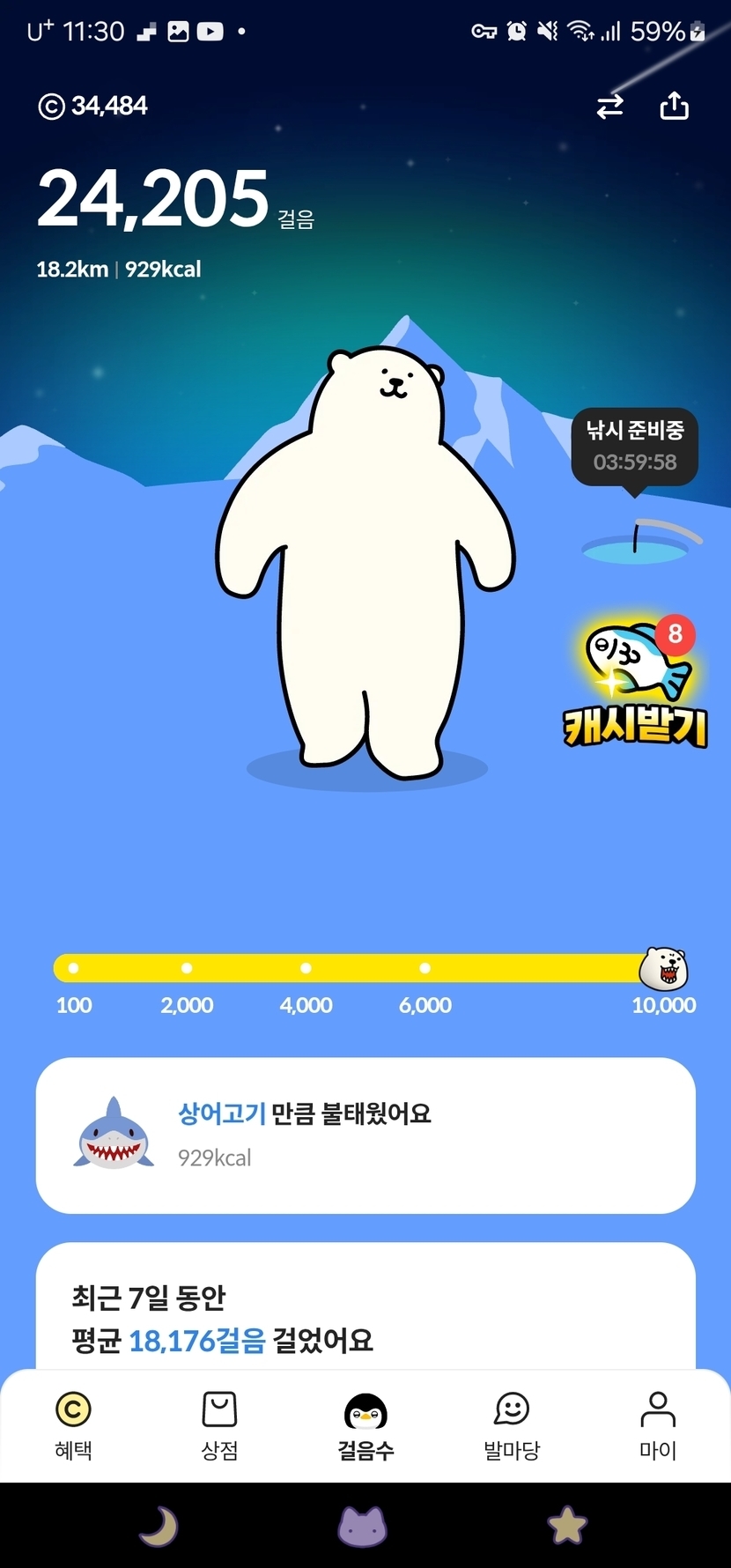731x1568 pixels.
Task: Share step count via share icon
Action: (674, 106)
